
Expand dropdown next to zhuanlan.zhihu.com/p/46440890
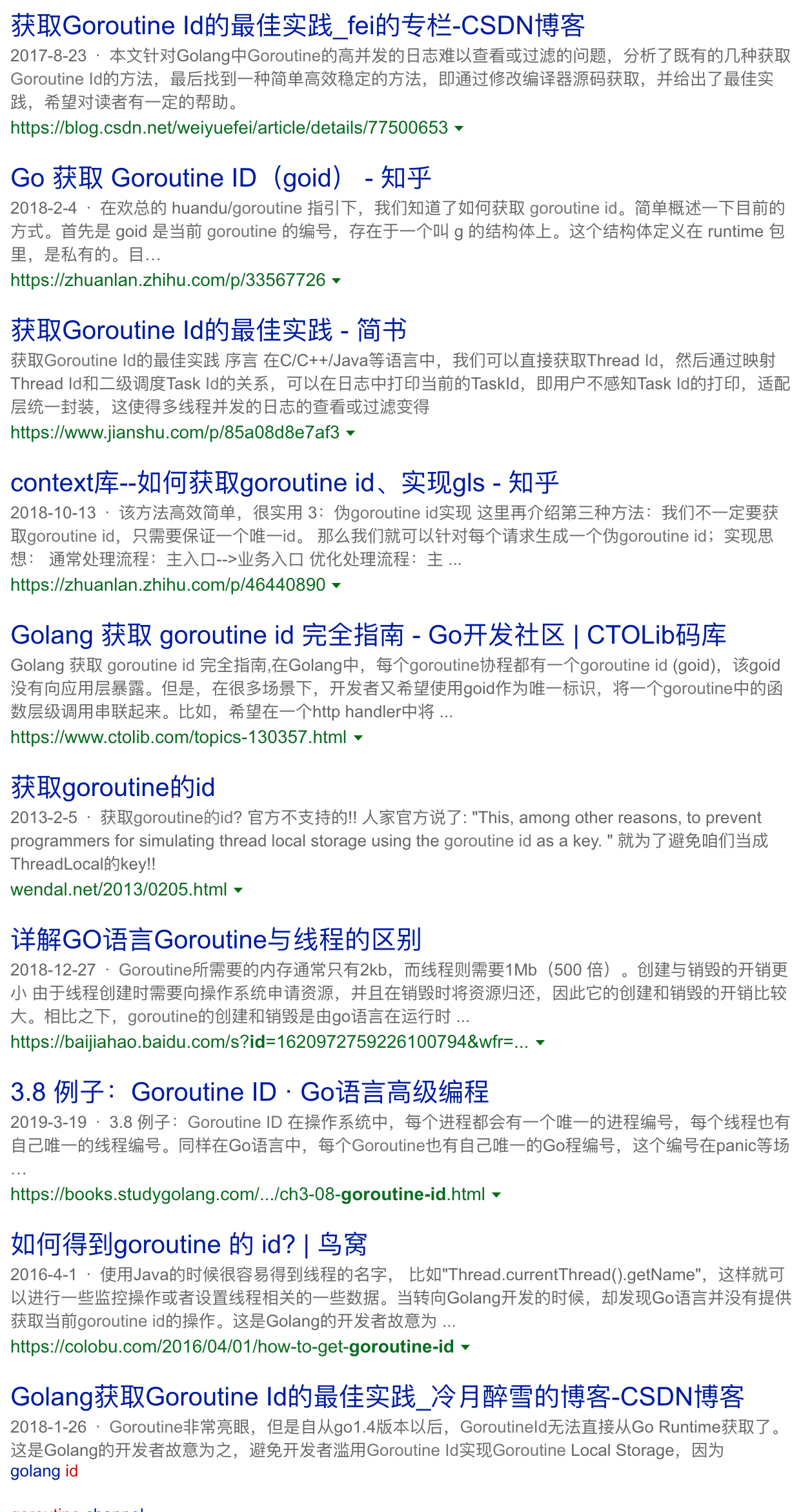[x=336, y=586]
